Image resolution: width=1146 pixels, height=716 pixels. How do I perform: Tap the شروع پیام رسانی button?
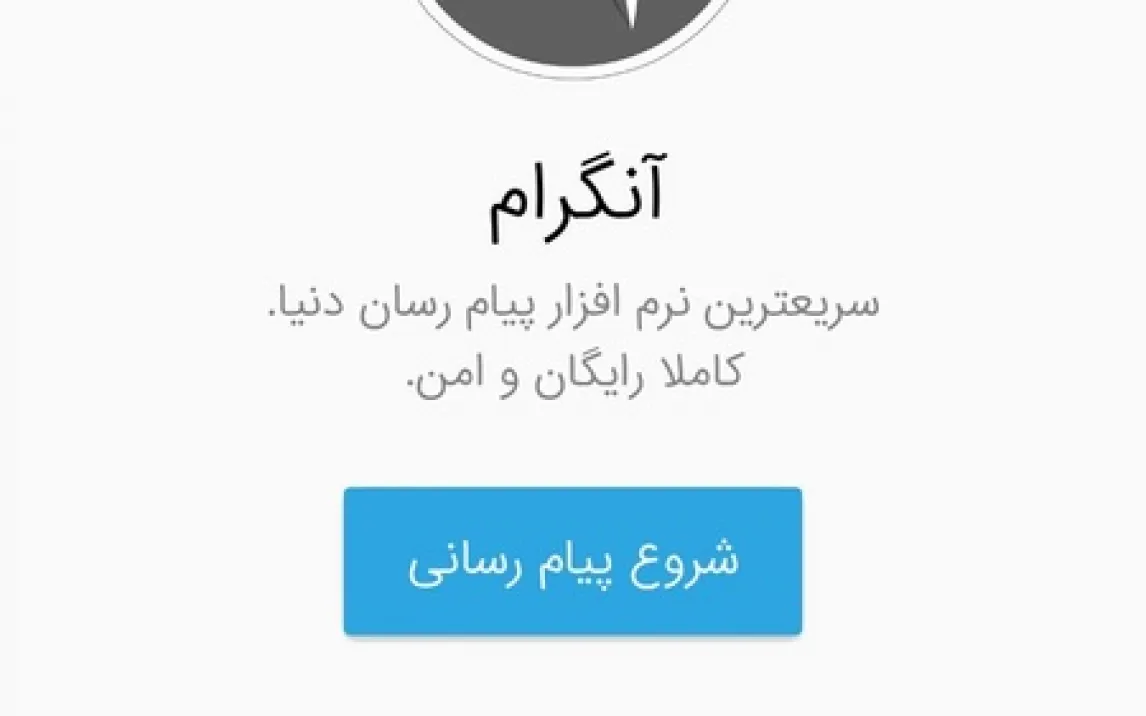(572, 560)
